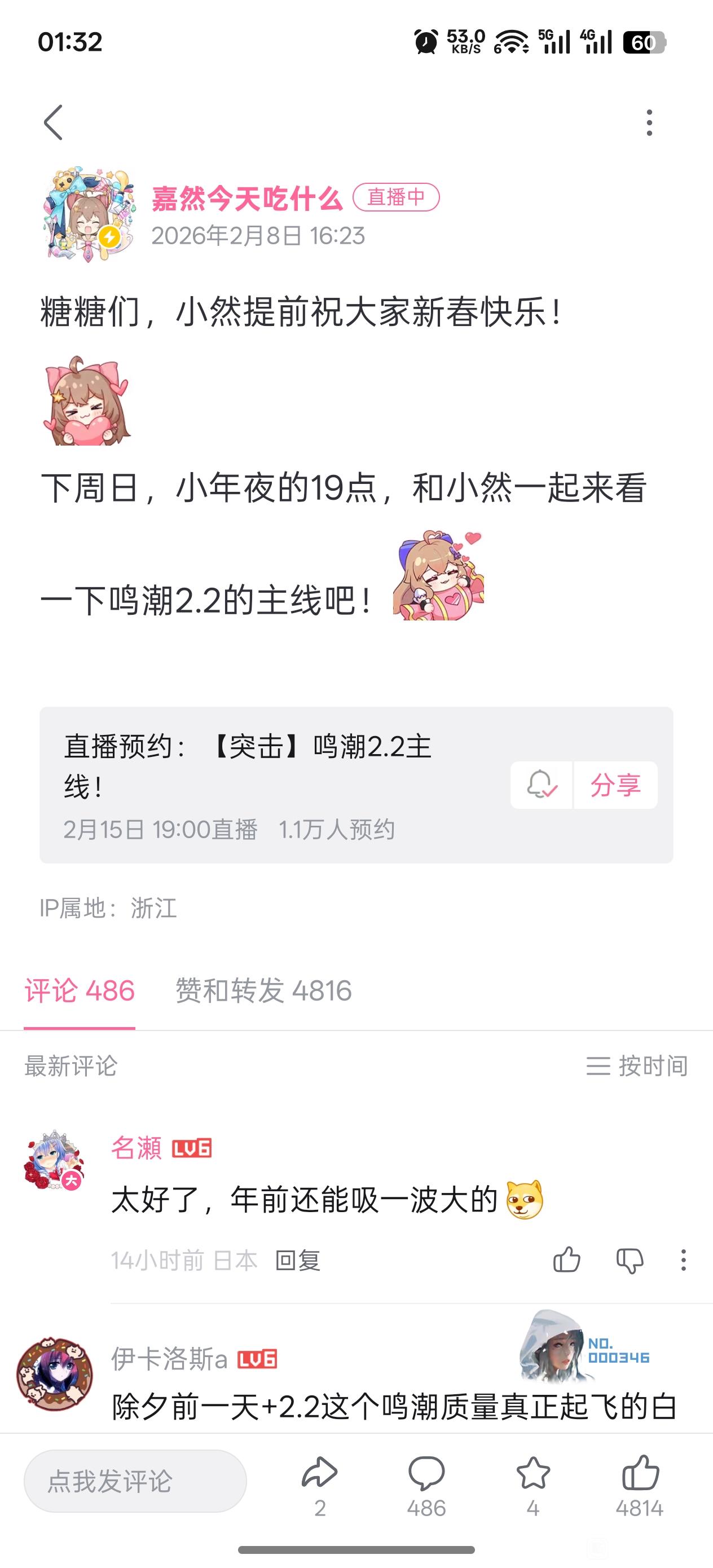Like 名濑's comment
Screen dimensions: 713x1568
566,1260
